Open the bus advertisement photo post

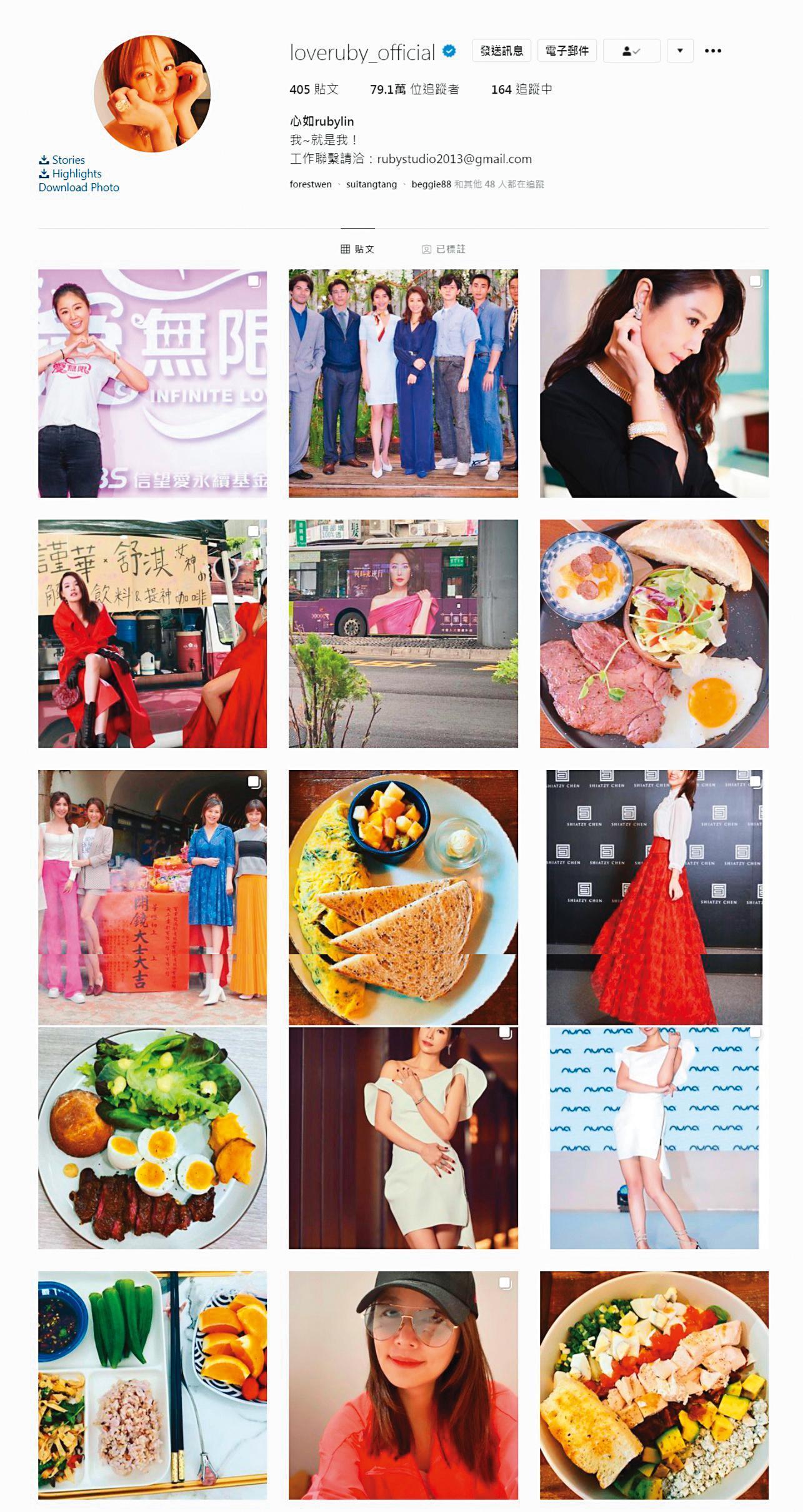click(x=403, y=634)
